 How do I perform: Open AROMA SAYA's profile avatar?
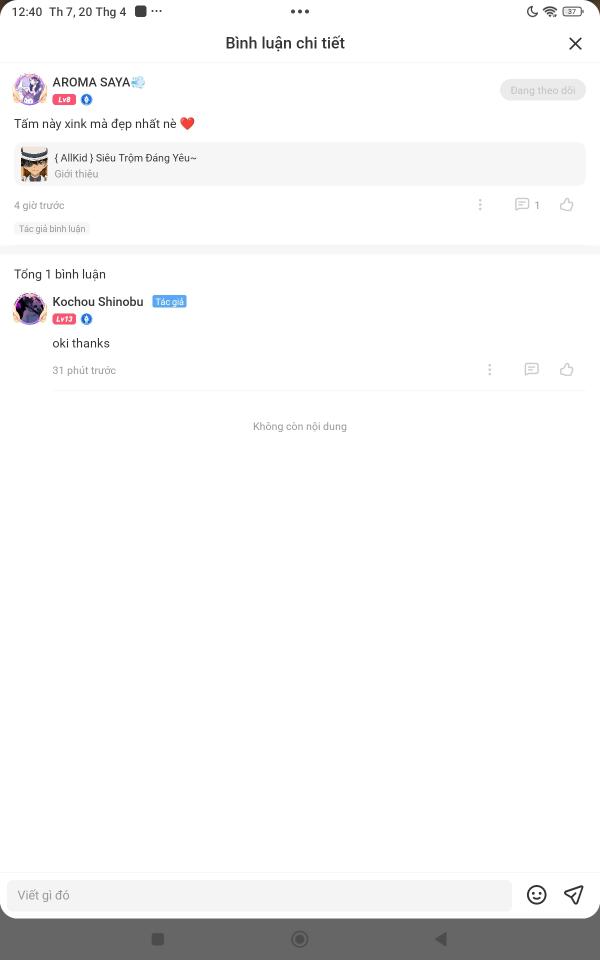[30, 89]
